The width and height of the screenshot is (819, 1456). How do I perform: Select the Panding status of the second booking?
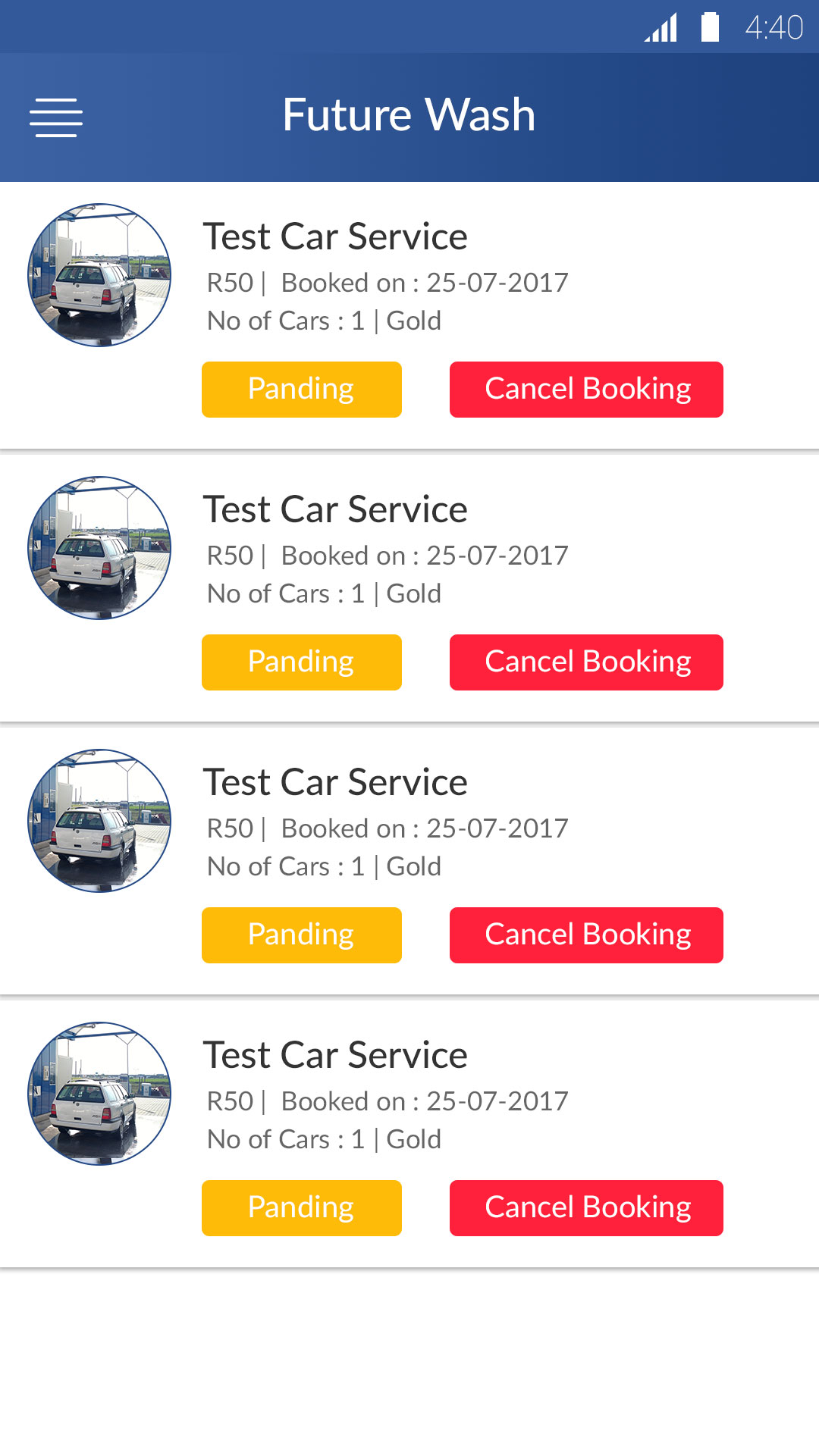click(x=301, y=662)
